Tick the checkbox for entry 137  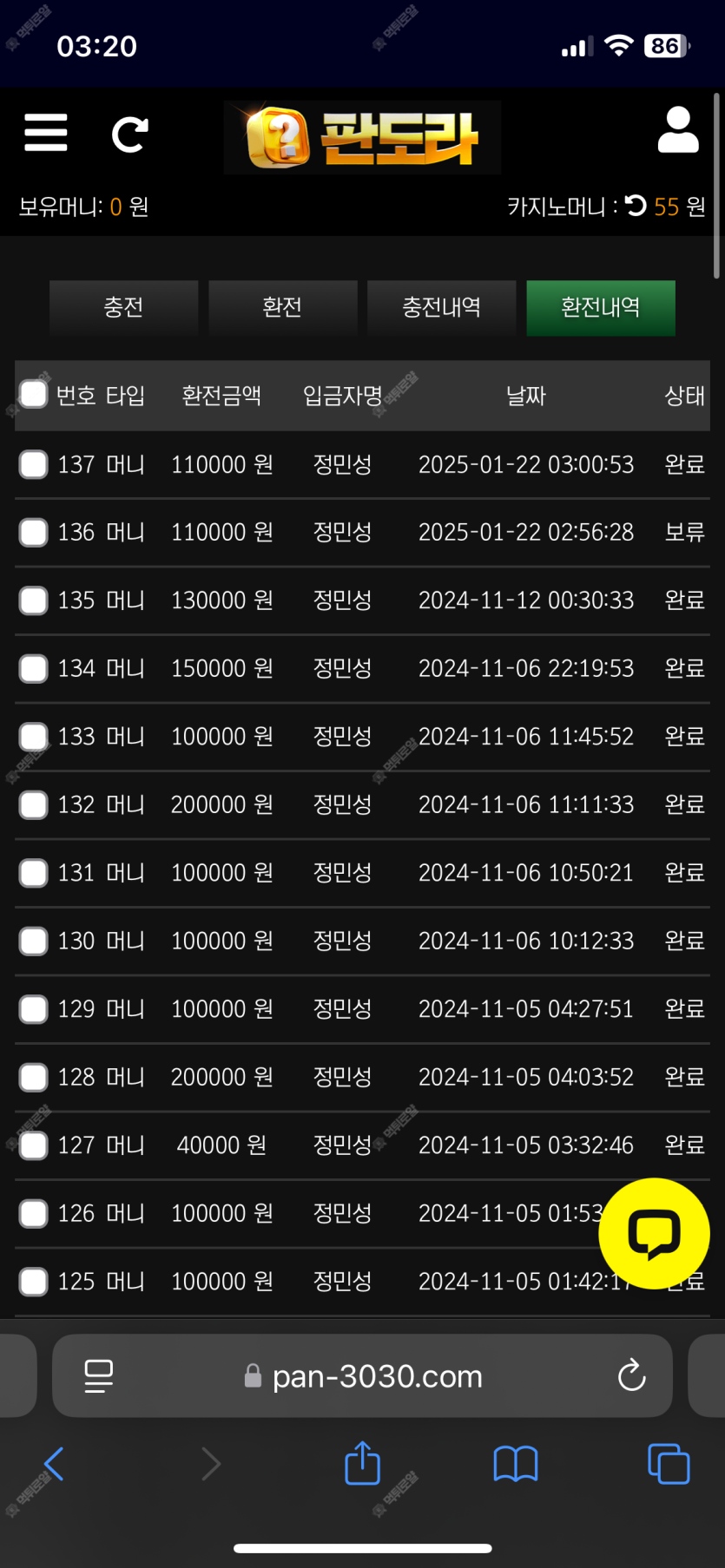click(33, 464)
